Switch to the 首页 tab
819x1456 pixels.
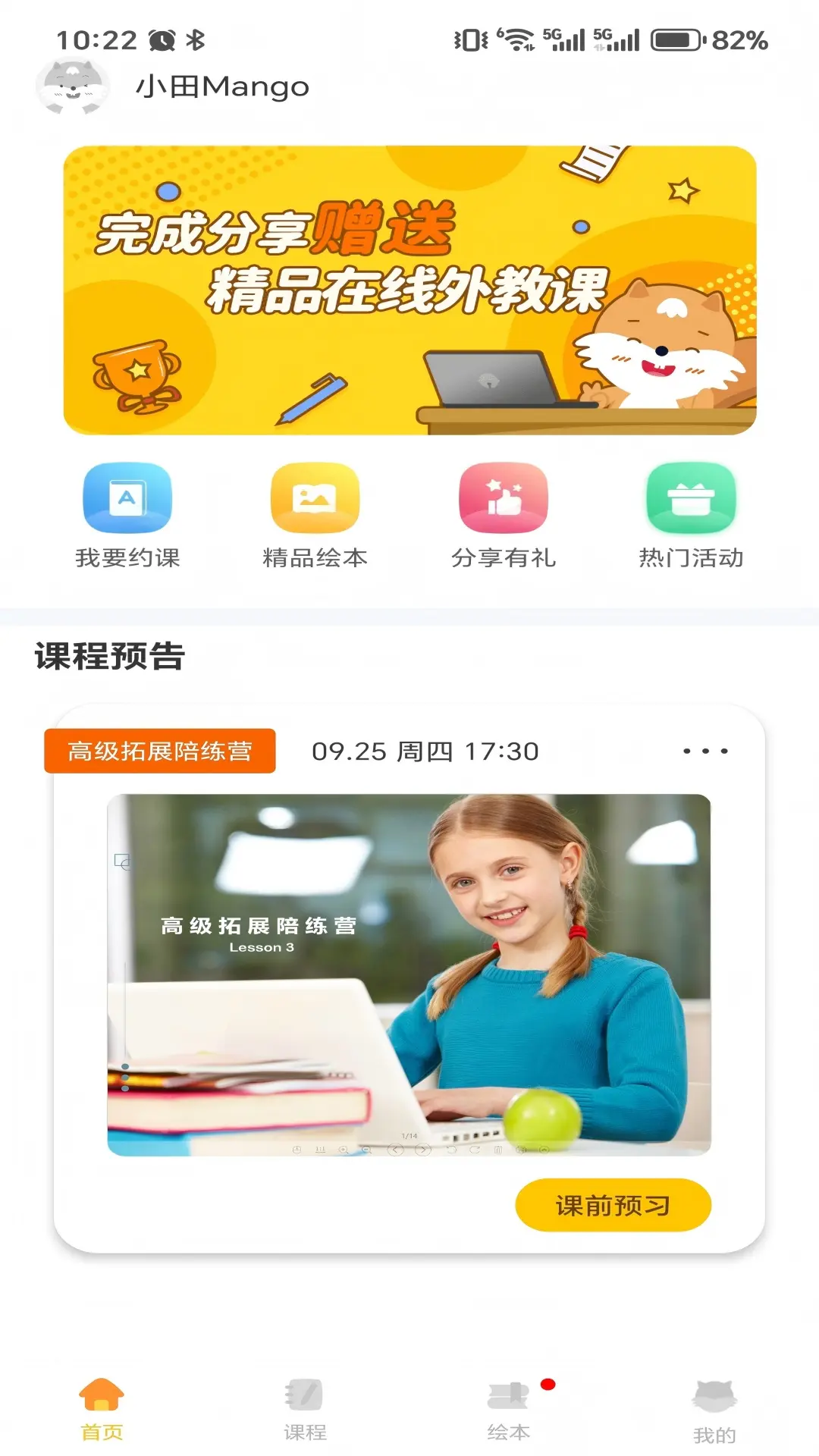point(102,1410)
